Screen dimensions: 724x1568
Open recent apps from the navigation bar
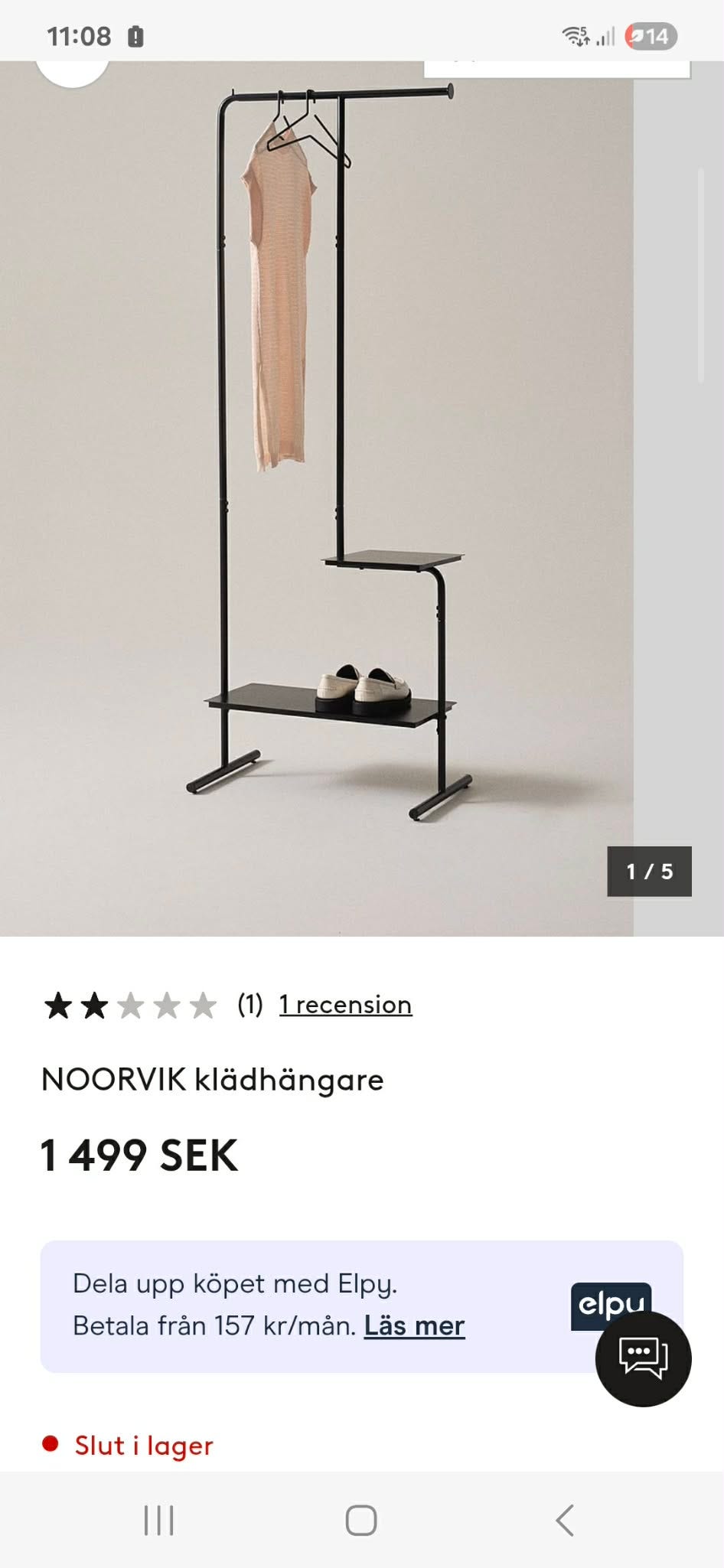click(x=158, y=1520)
